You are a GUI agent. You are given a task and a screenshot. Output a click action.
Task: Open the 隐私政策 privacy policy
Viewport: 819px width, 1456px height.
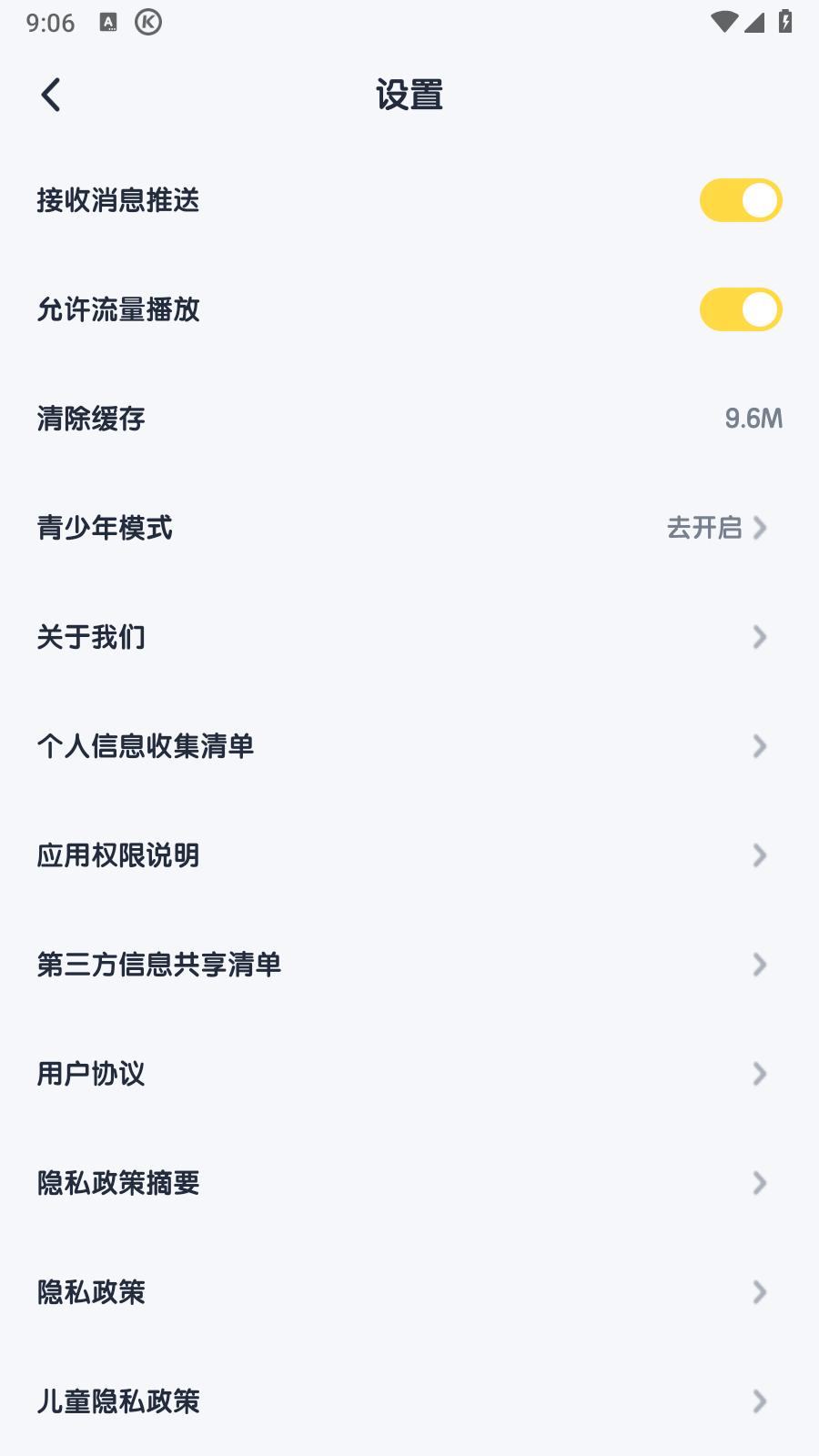(91, 1292)
